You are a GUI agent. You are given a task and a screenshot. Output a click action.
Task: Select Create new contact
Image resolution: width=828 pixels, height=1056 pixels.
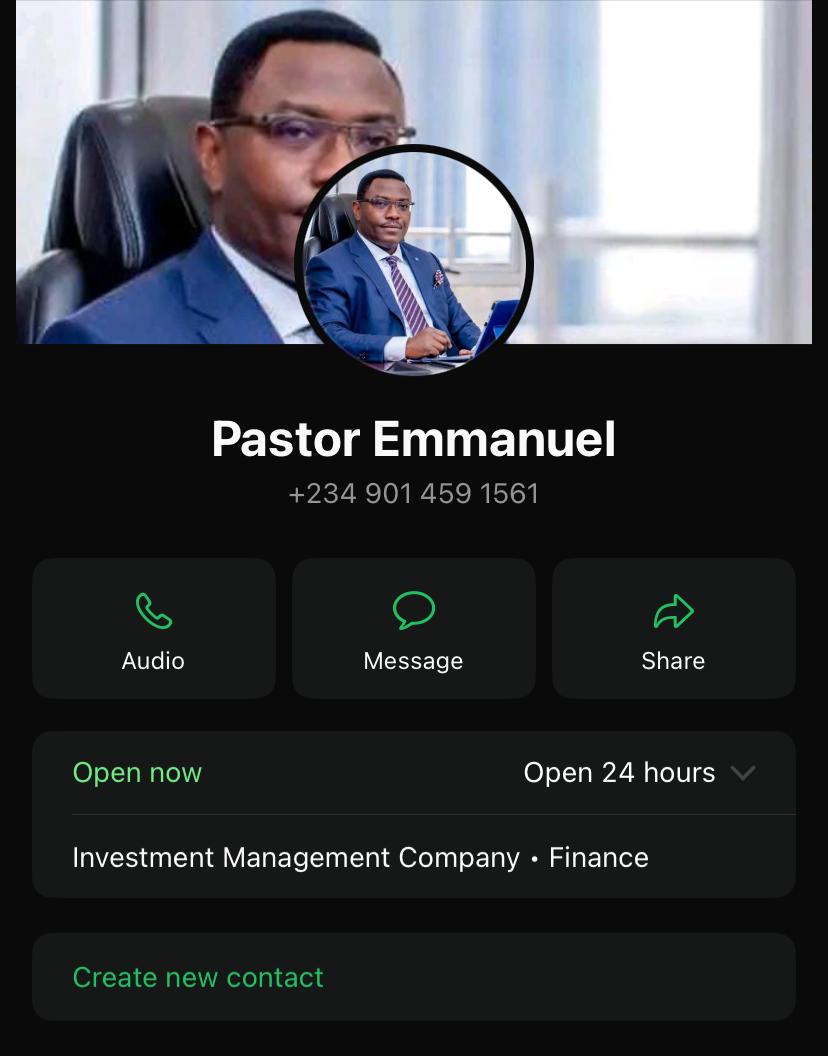(198, 977)
